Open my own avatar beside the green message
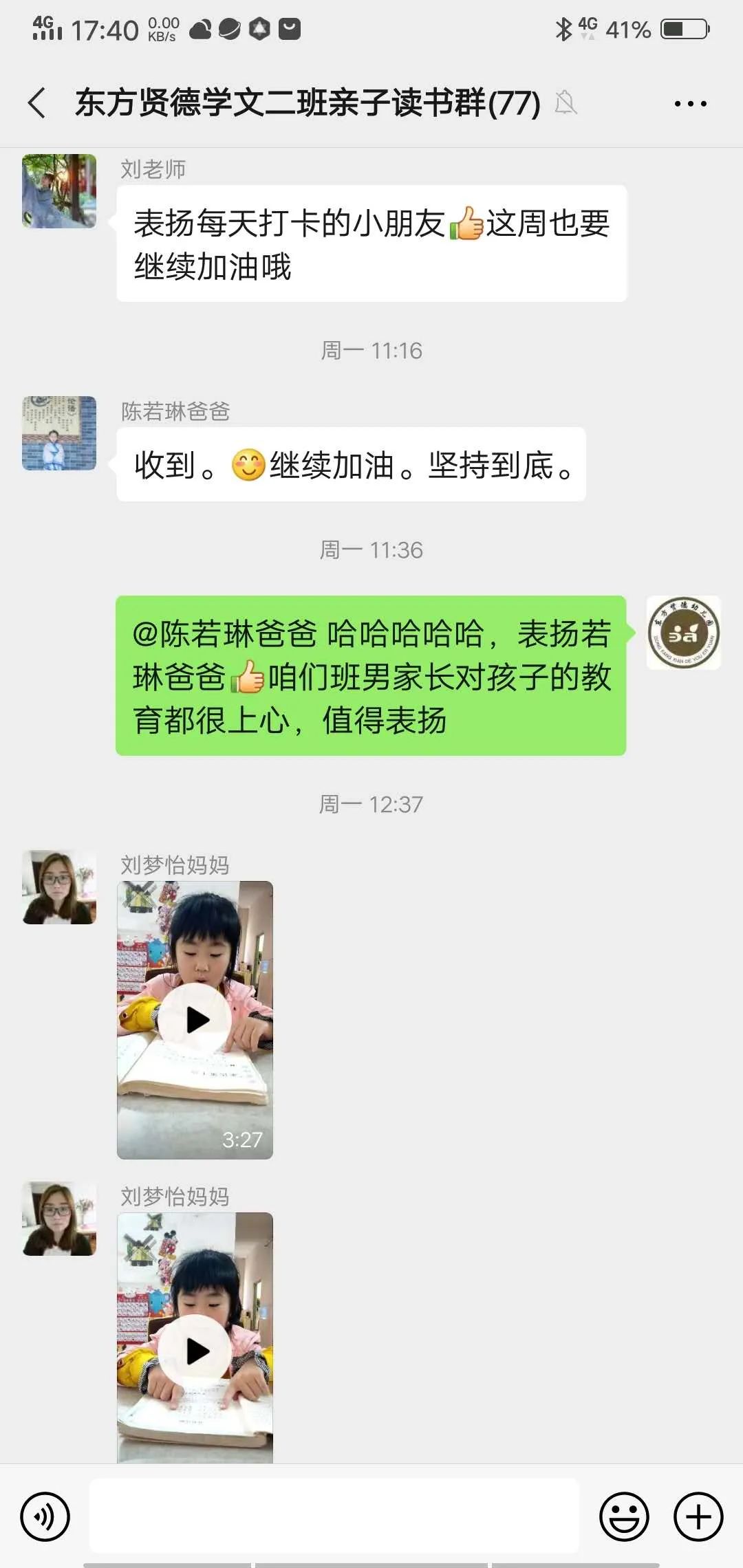Viewport: 743px width, 1568px height. 683,633
